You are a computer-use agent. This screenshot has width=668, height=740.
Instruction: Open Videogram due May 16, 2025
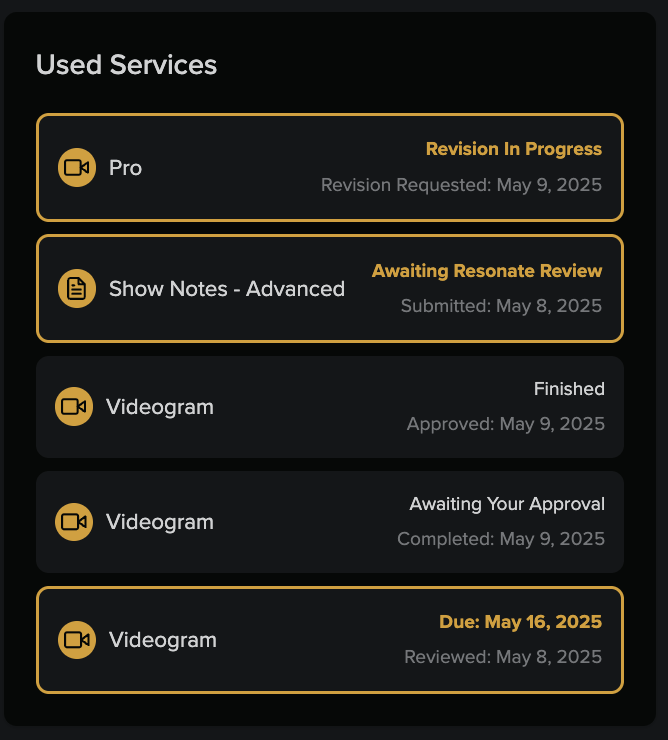329,640
